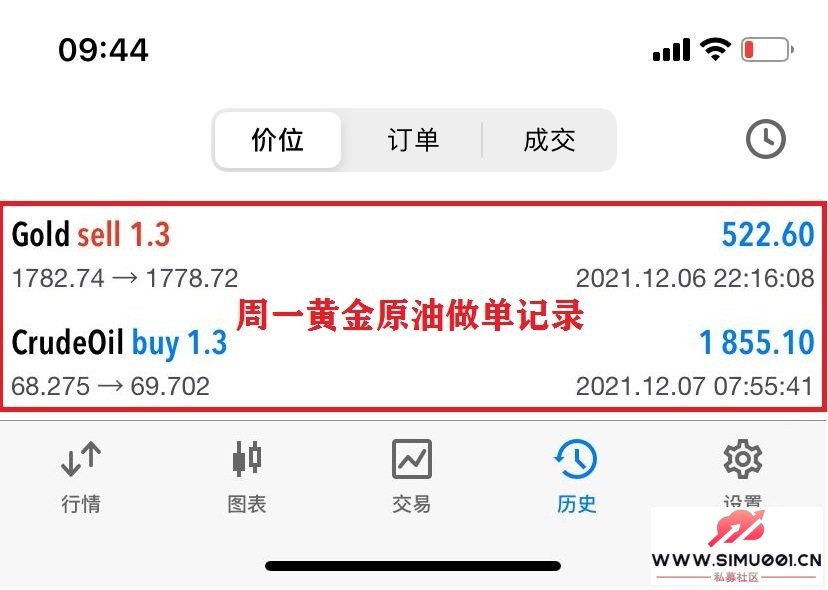Open the clock history period icon

pyautogui.click(x=765, y=140)
